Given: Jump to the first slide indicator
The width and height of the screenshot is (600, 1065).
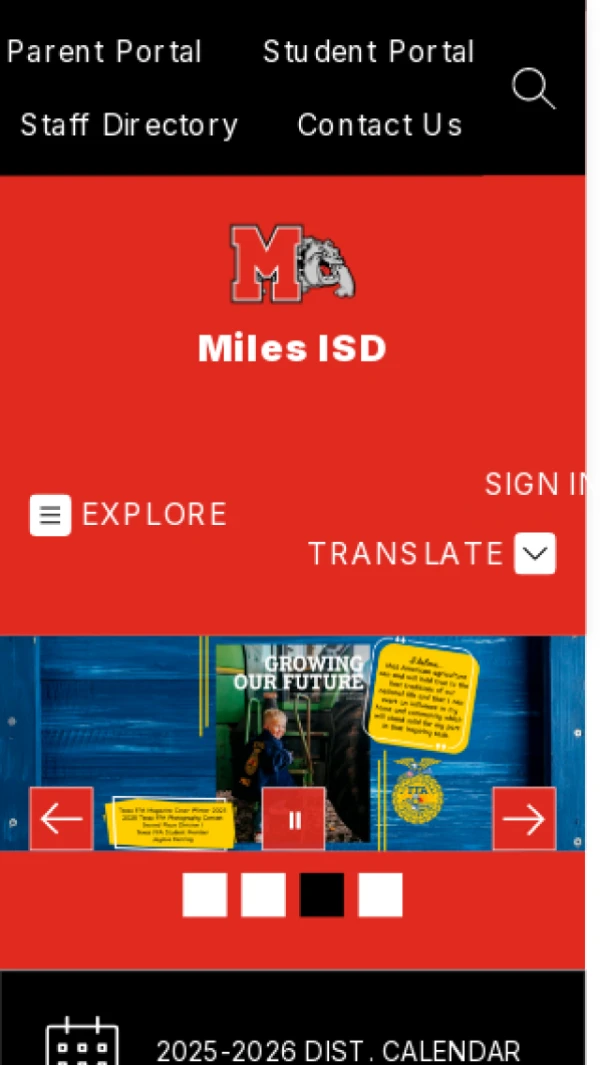Looking at the screenshot, I should click(x=205, y=894).
